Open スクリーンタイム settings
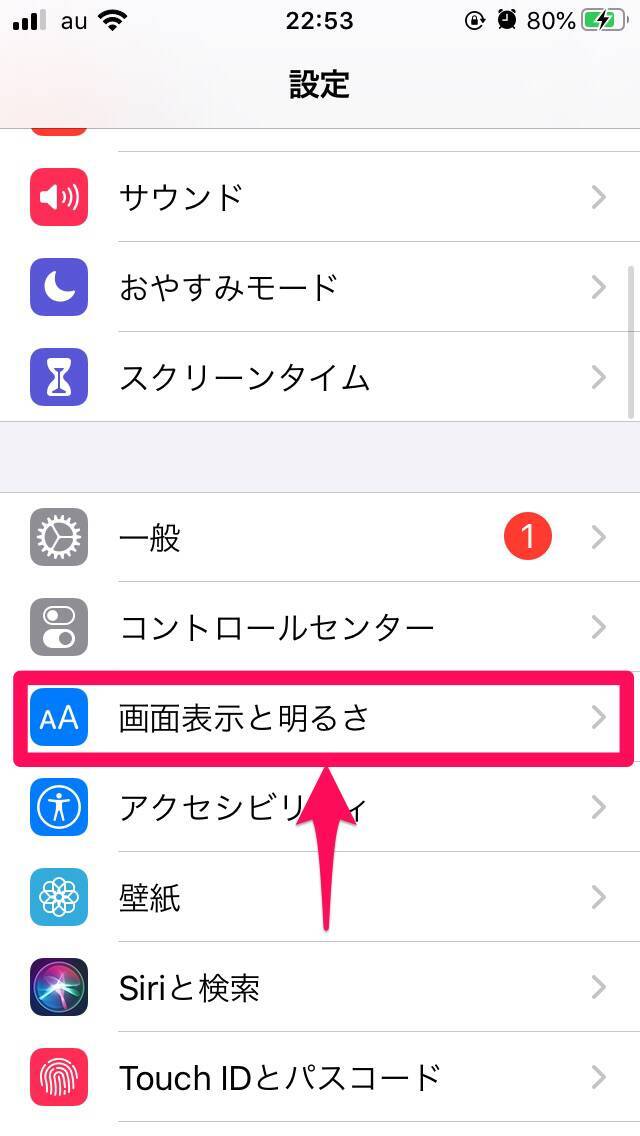 tap(320, 377)
